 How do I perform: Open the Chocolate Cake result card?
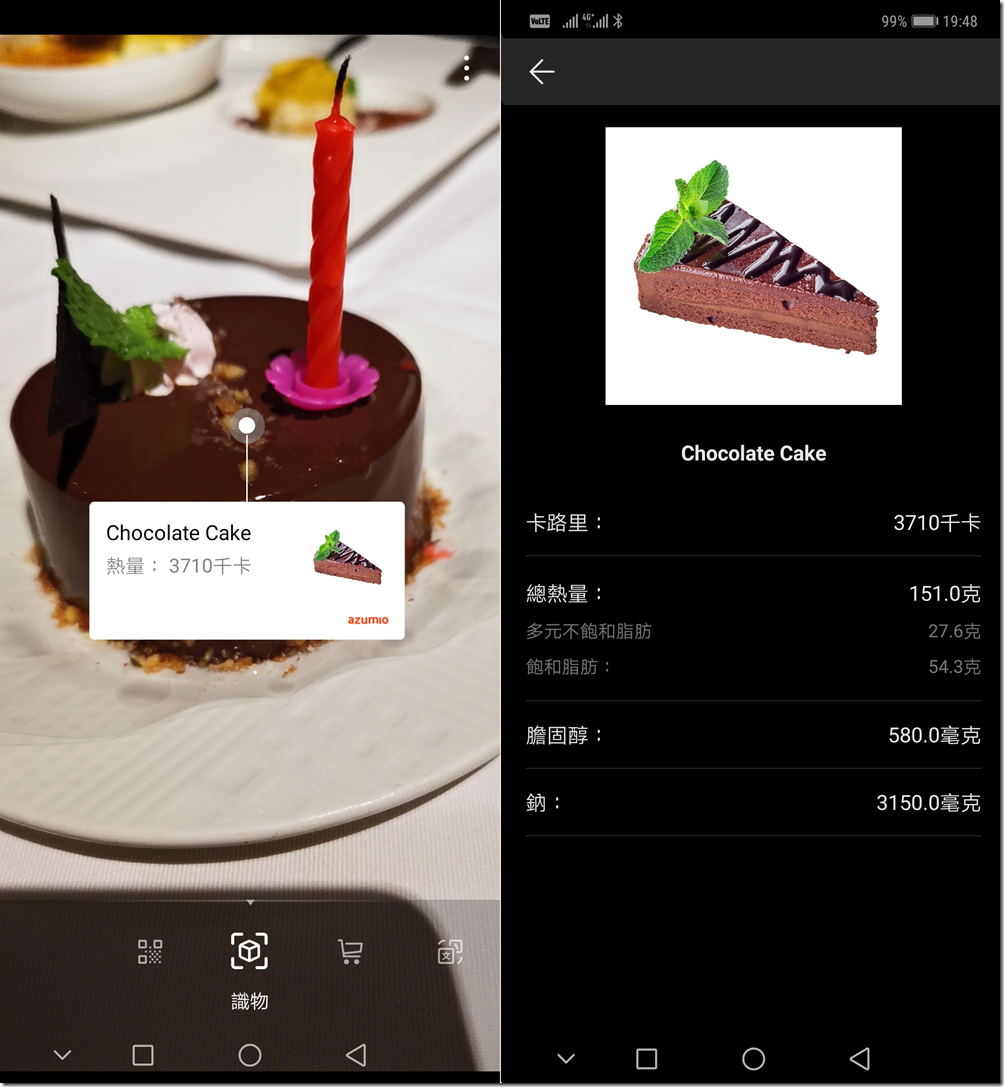point(246,570)
